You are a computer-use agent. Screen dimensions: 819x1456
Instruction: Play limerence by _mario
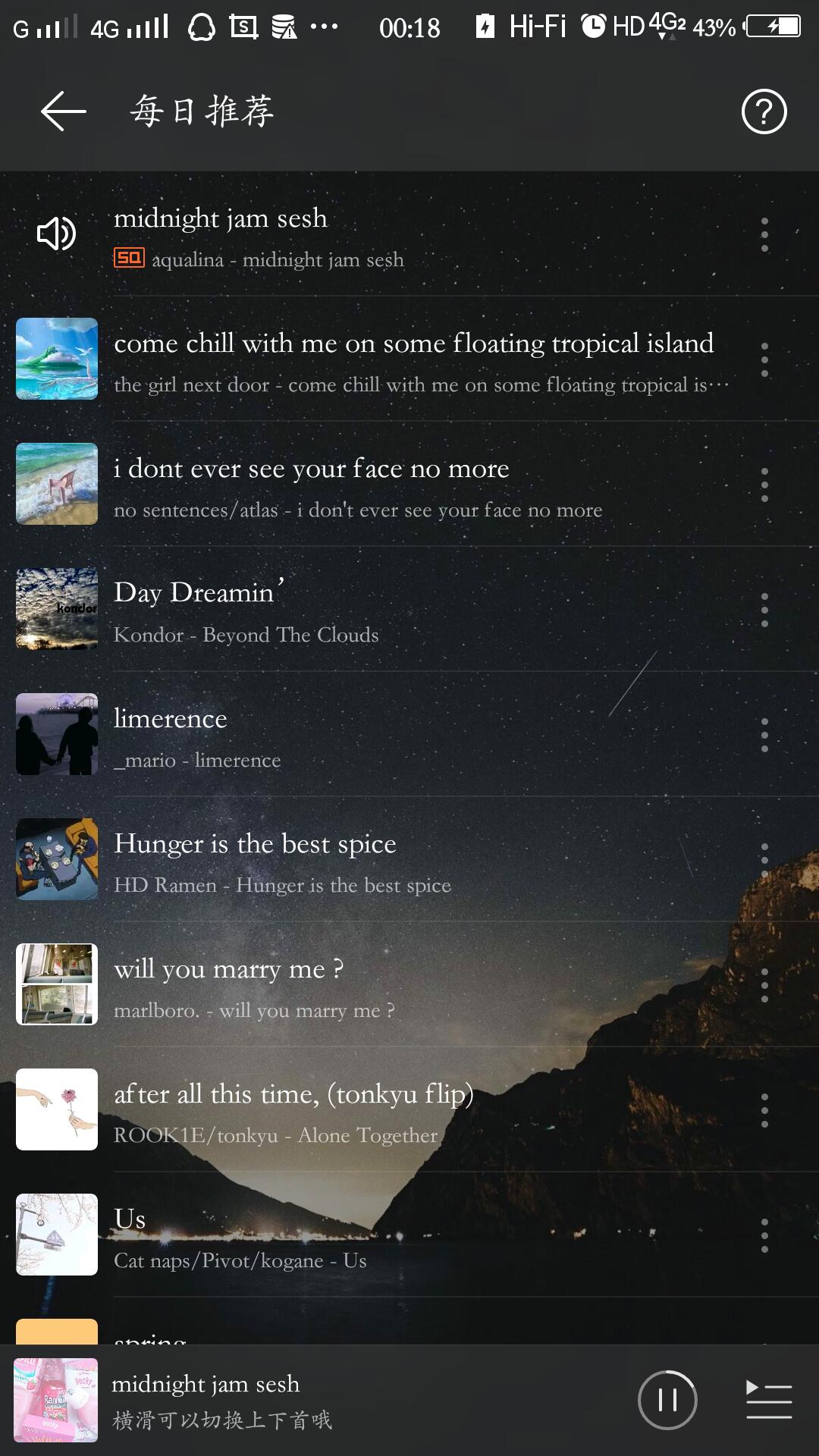click(x=409, y=734)
